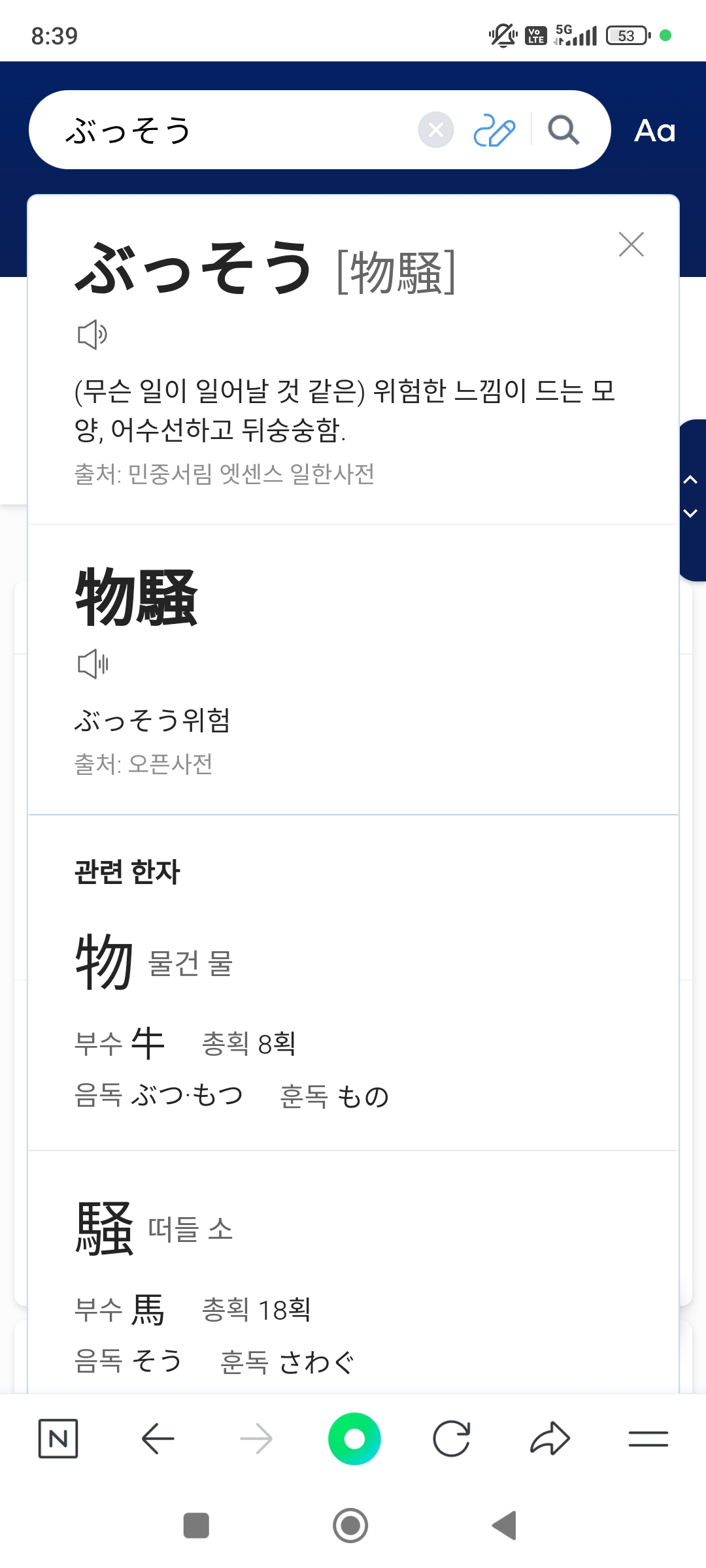Clear the search text ぶっそう
Screen dimensions: 706x1568
(436, 130)
